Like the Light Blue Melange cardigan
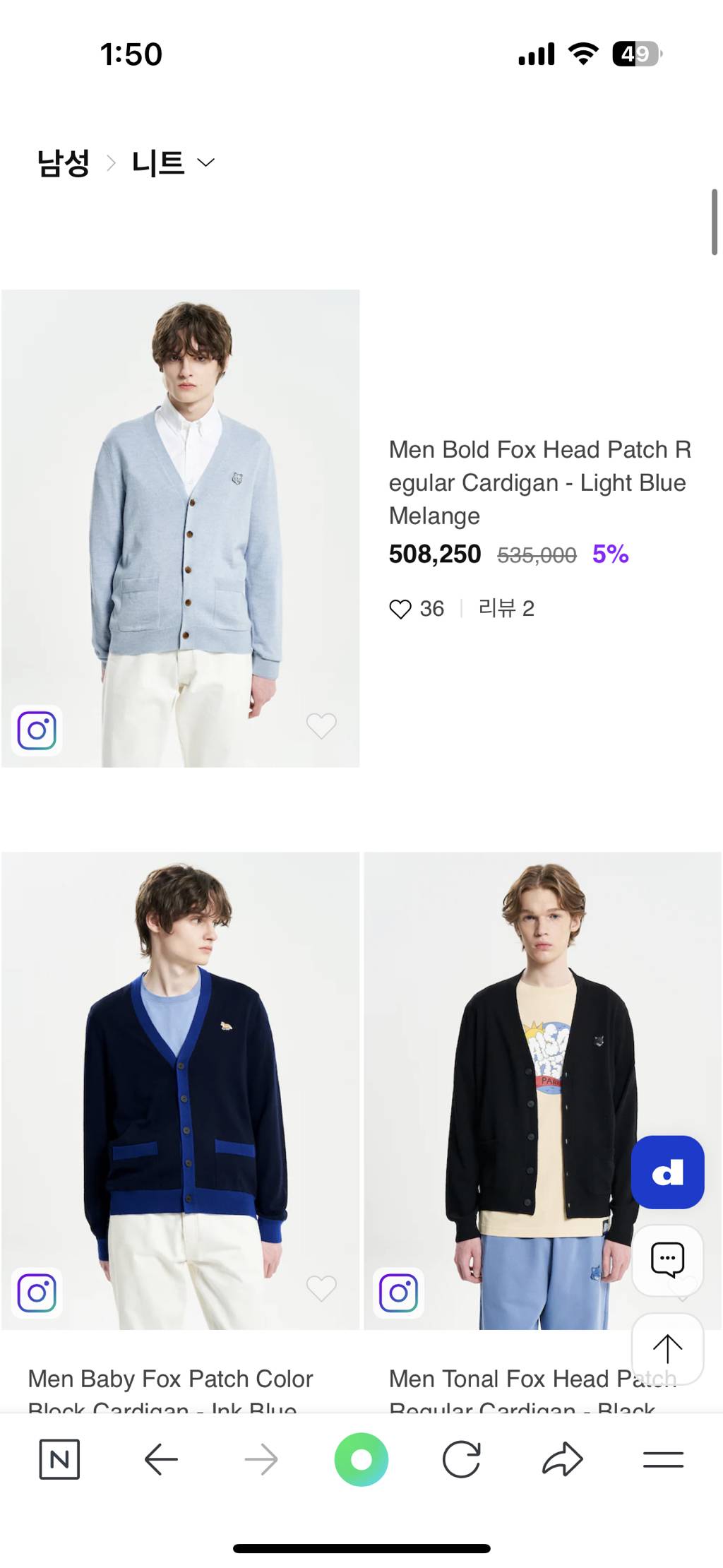Viewport: 723px width, 1568px height. tap(321, 725)
